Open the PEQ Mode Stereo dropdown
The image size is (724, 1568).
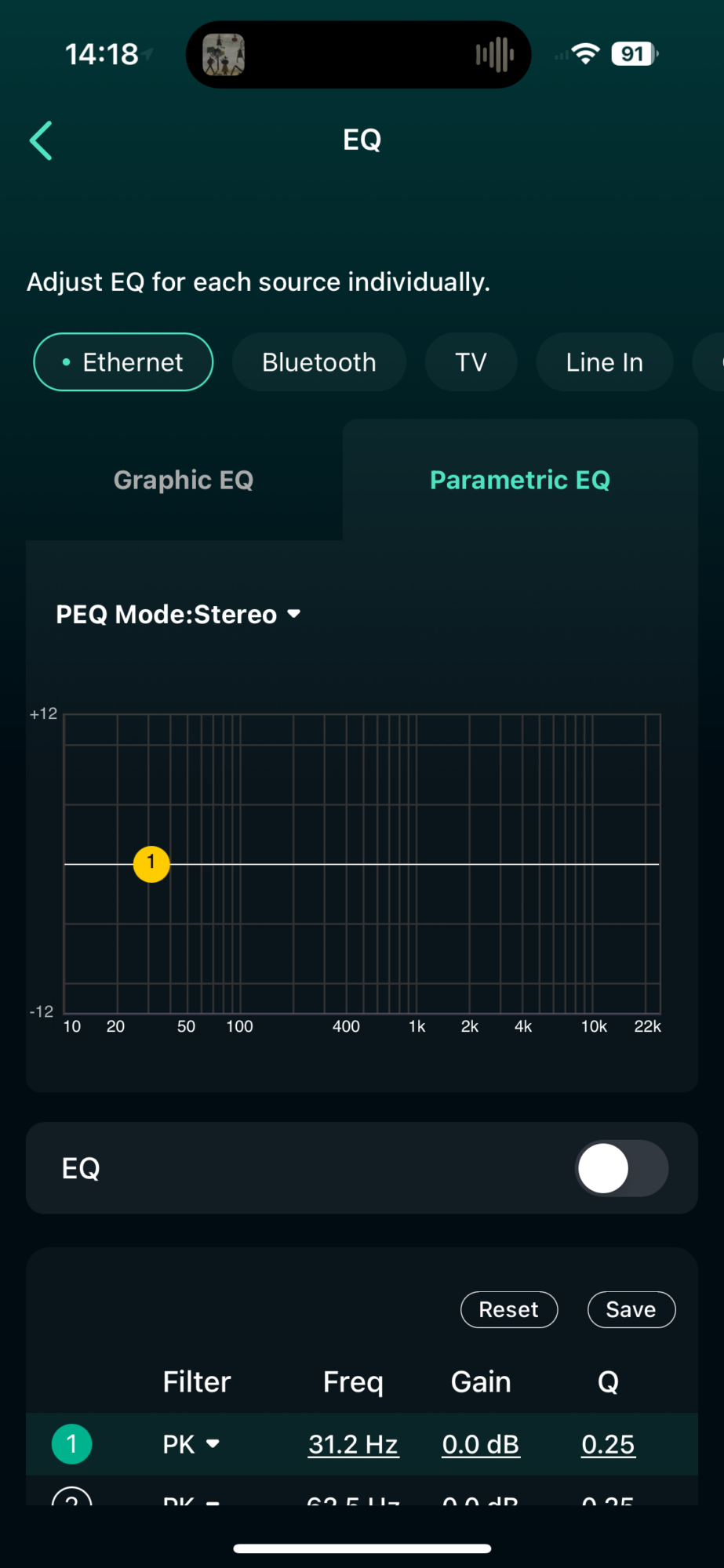[178, 614]
